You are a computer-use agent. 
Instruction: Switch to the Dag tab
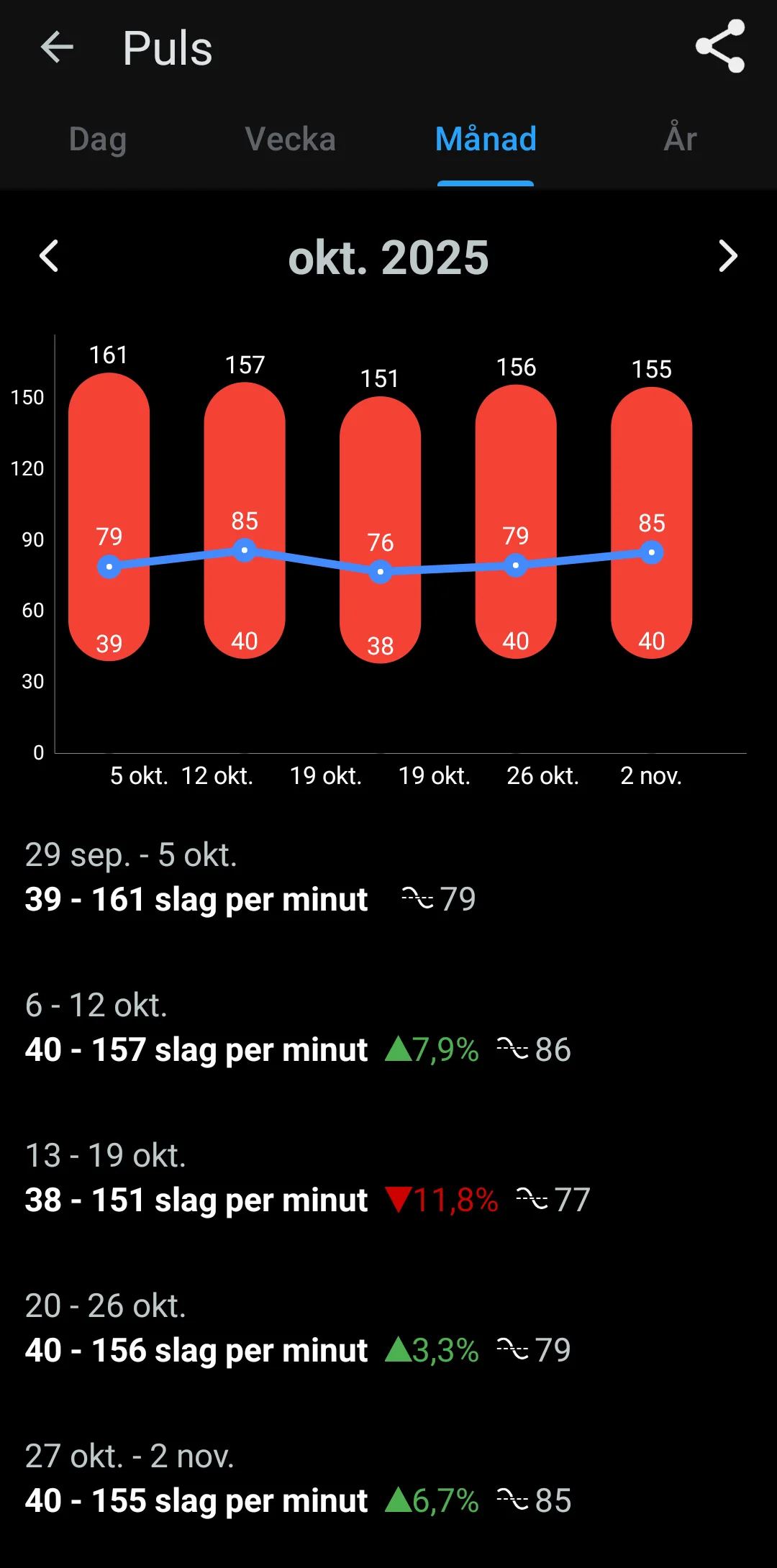coord(98,139)
